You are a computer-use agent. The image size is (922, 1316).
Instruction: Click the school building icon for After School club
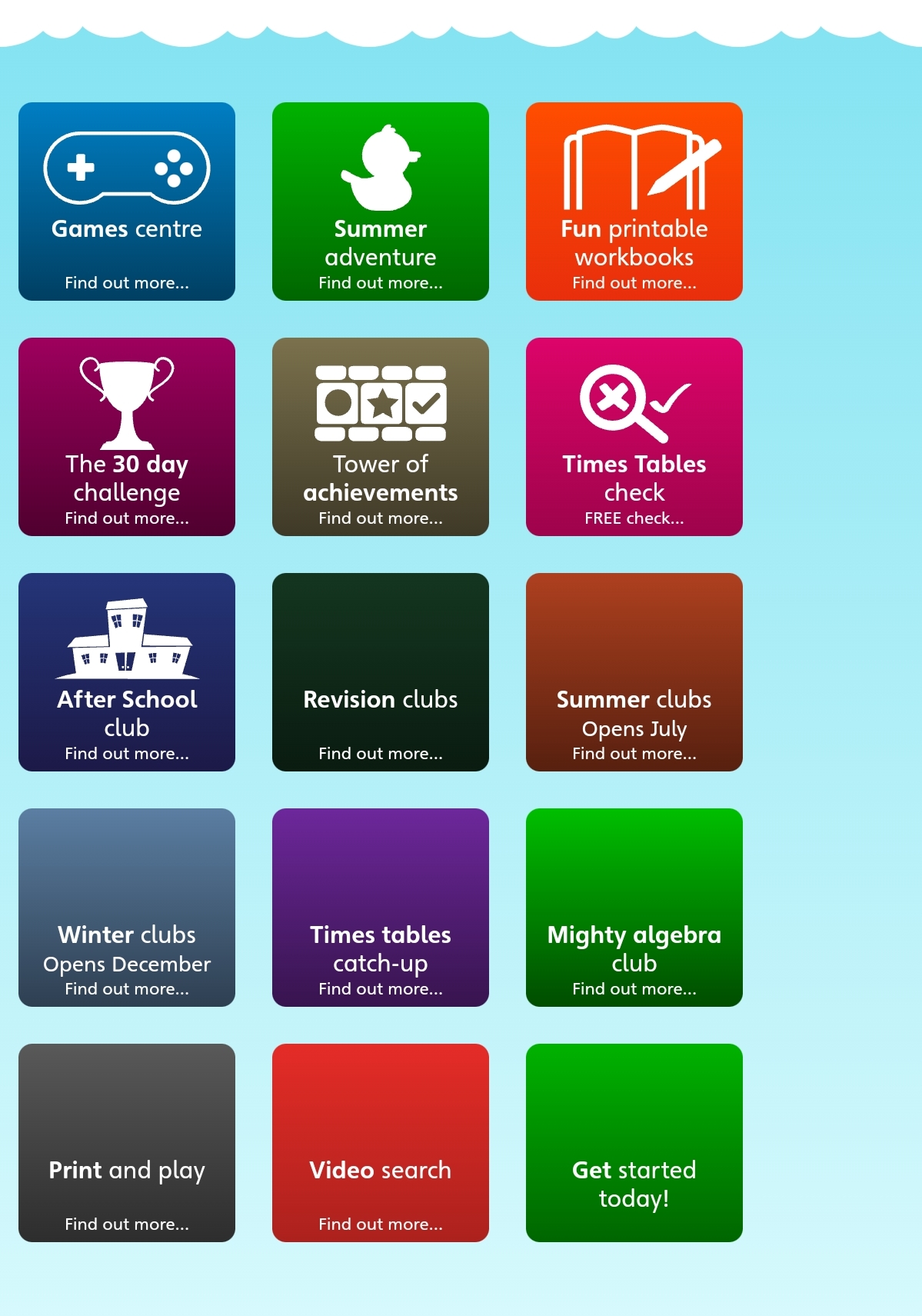126,638
